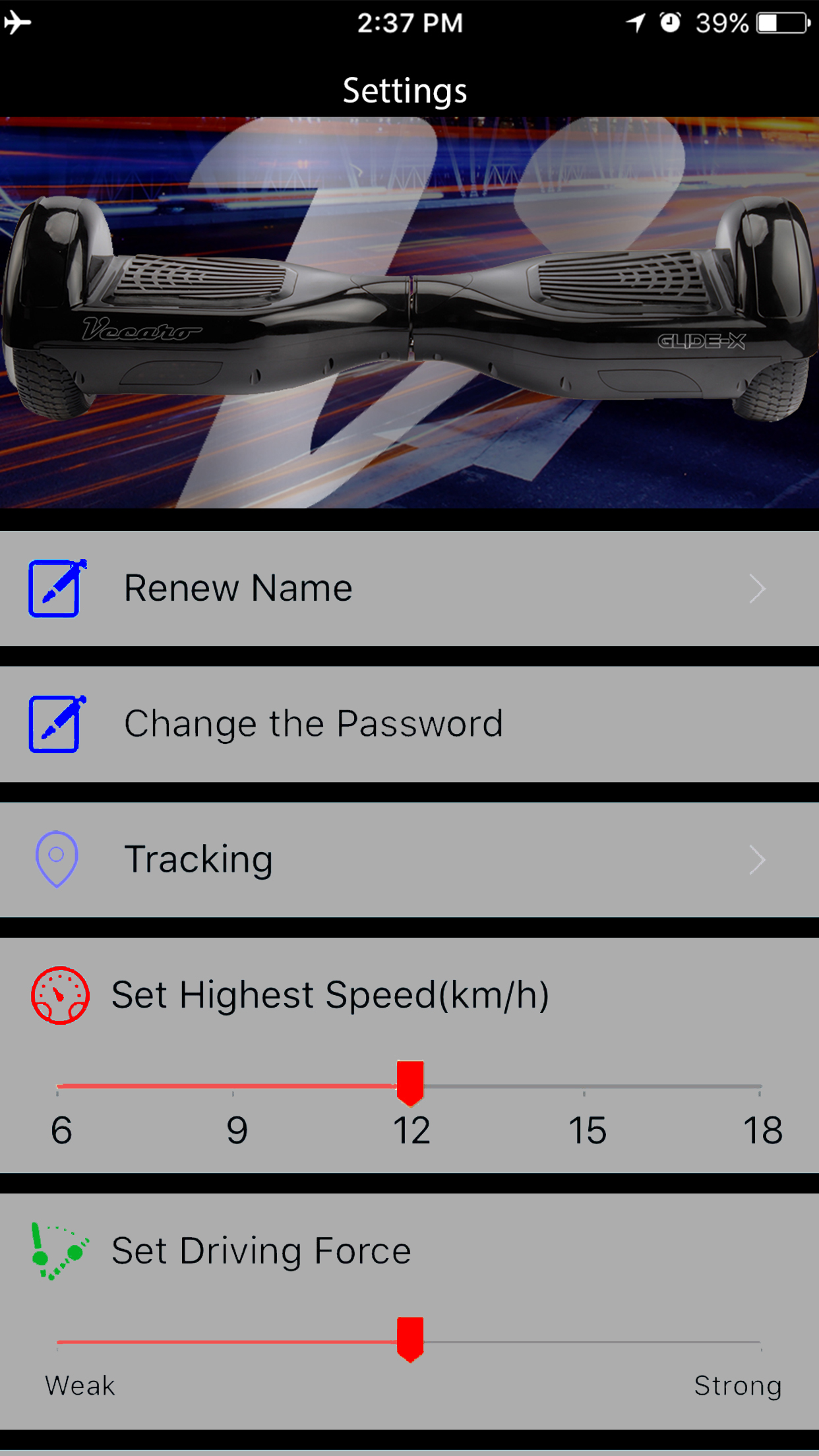This screenshot has width=819, height=1456.
Task: Set highest speed to 15 km/h
Action: point(584,1086)
